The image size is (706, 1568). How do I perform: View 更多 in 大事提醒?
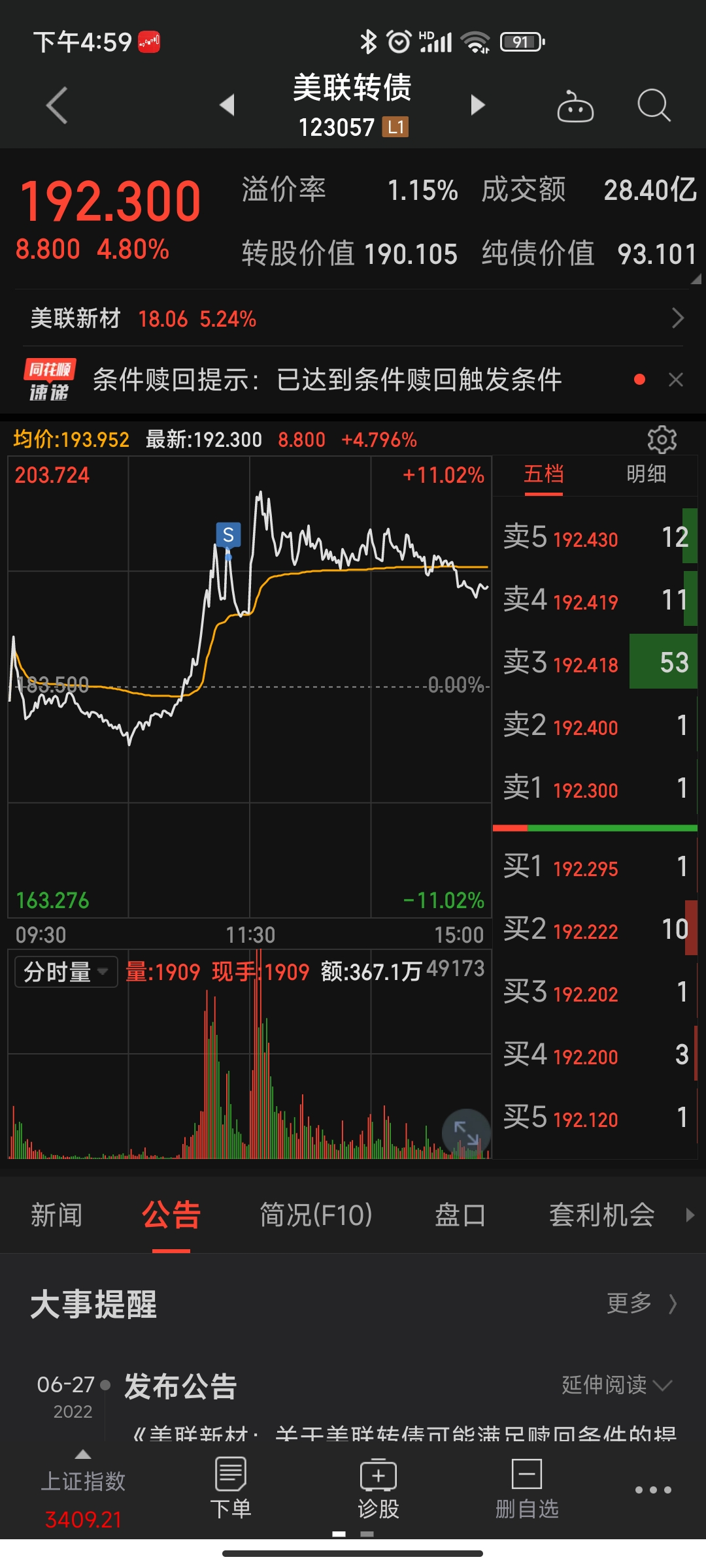[x=641, y=1303]
